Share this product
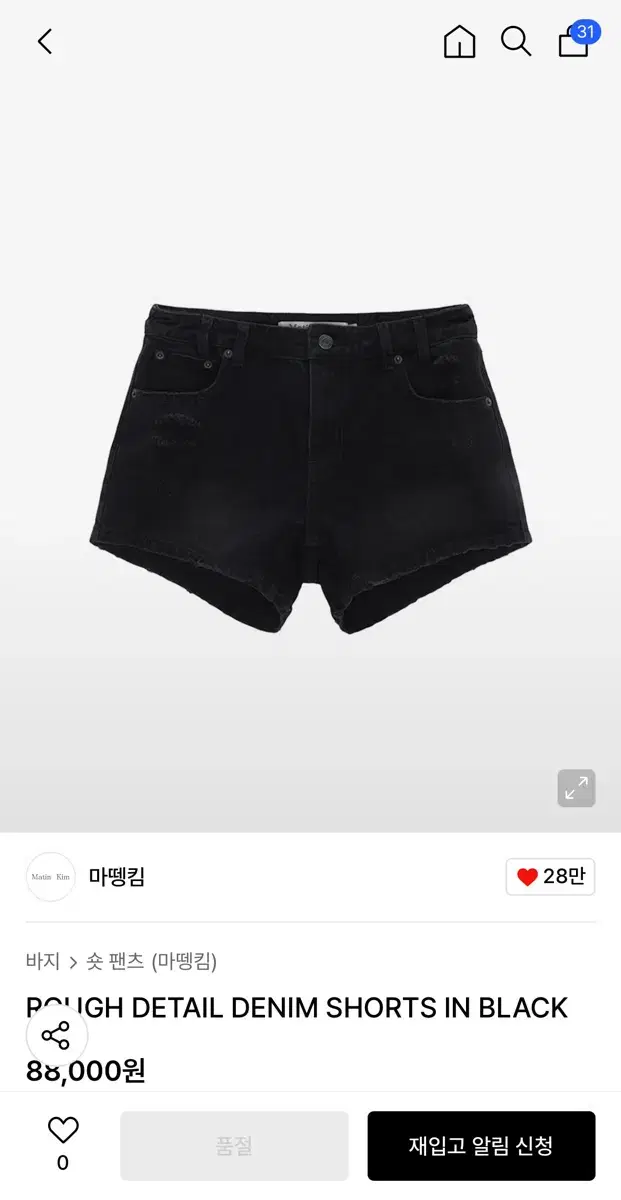The width and height of the screenshot is (621, 1200). (56, 1034)
